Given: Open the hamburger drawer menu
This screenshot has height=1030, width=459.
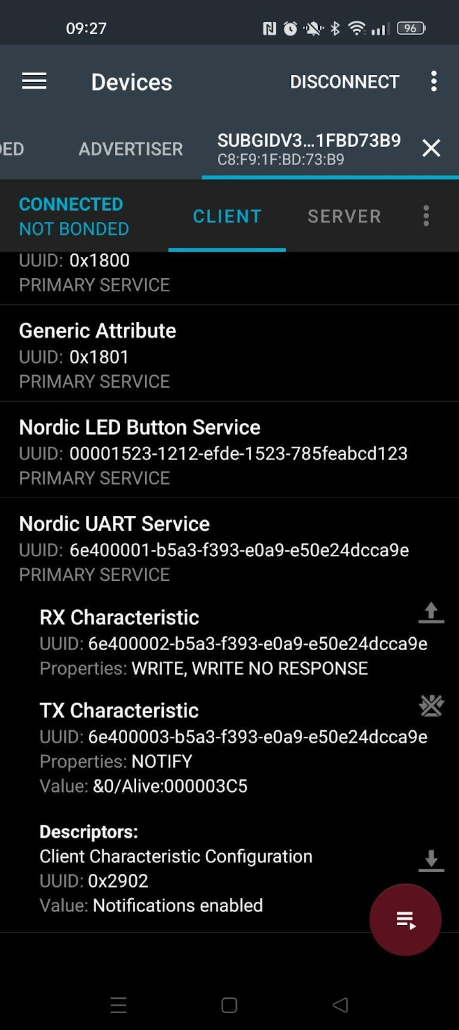Looking at the screenshot, I should tap(34, 81).
